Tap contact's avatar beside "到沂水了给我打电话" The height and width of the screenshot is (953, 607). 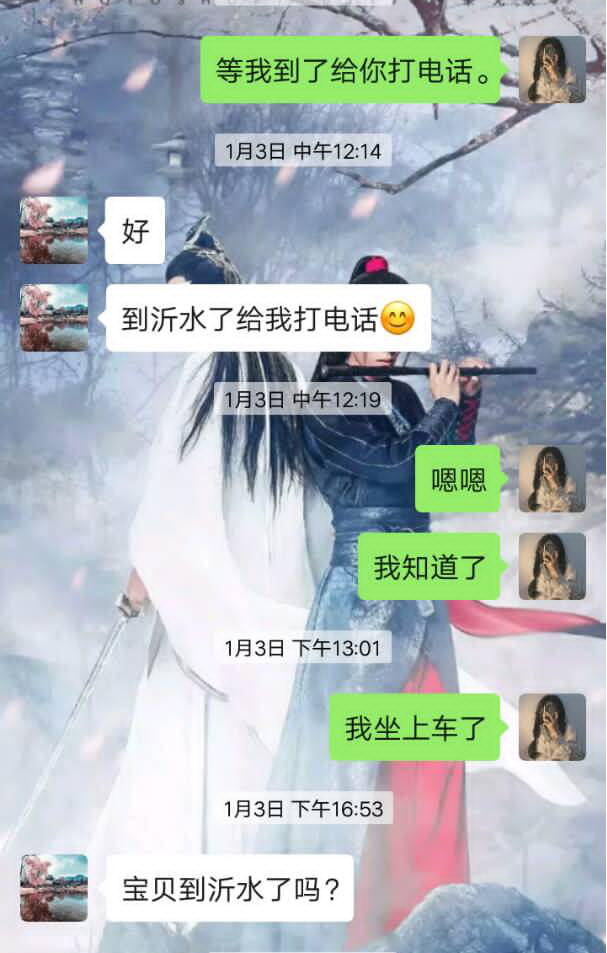coord(54,317)
